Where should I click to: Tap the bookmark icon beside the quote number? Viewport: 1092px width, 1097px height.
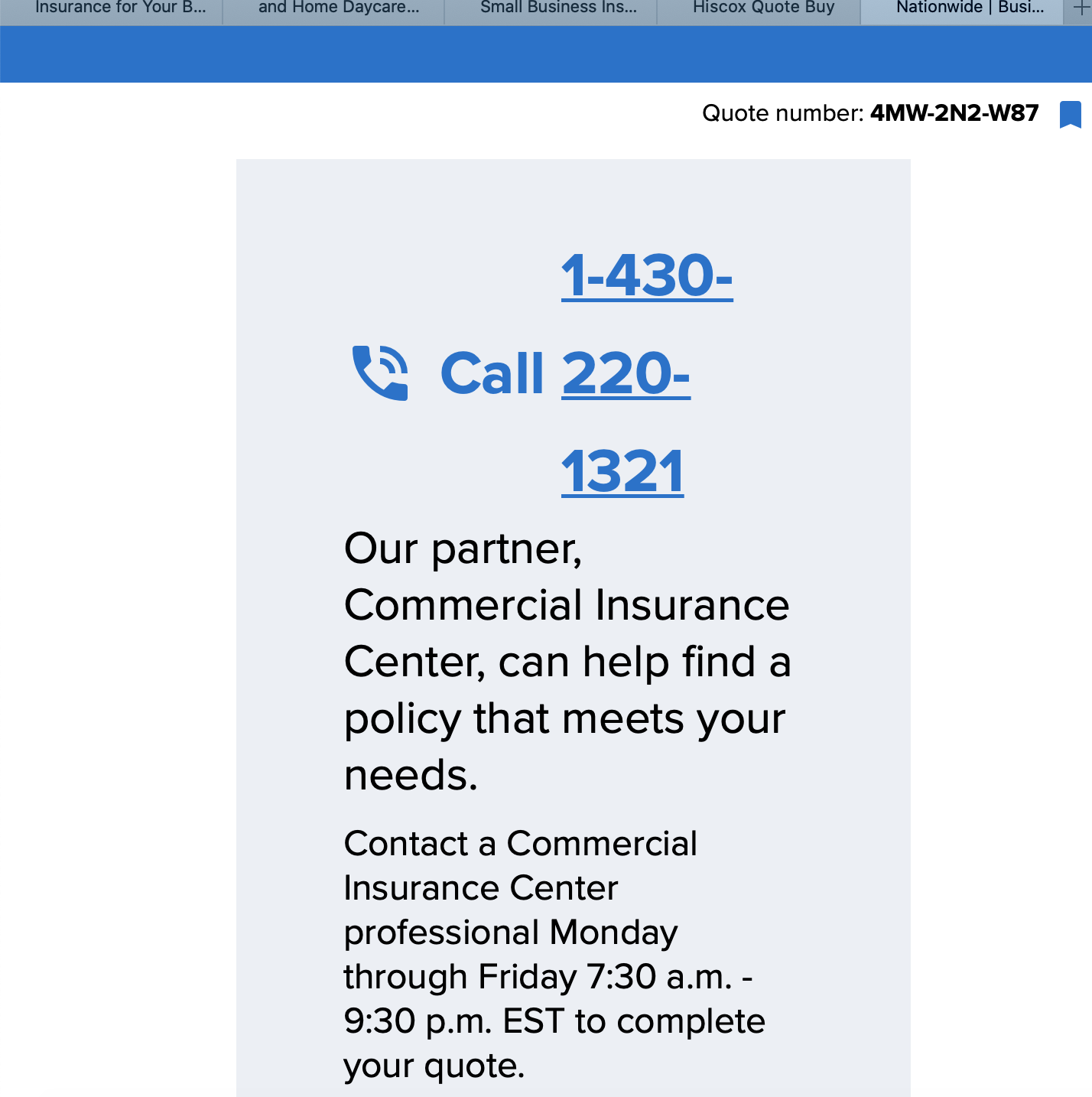(1070, 114)
